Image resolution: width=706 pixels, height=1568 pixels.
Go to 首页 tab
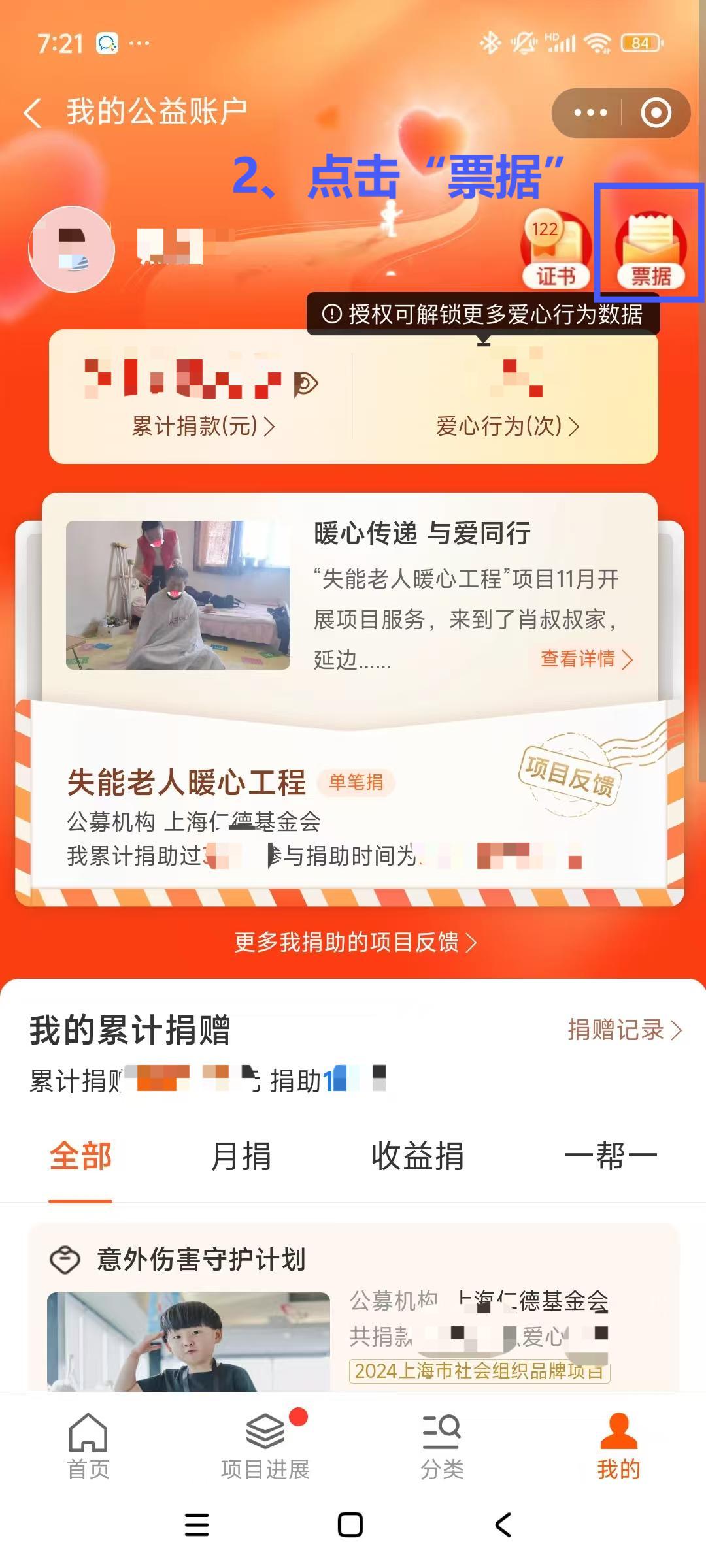pos(88,1445)
